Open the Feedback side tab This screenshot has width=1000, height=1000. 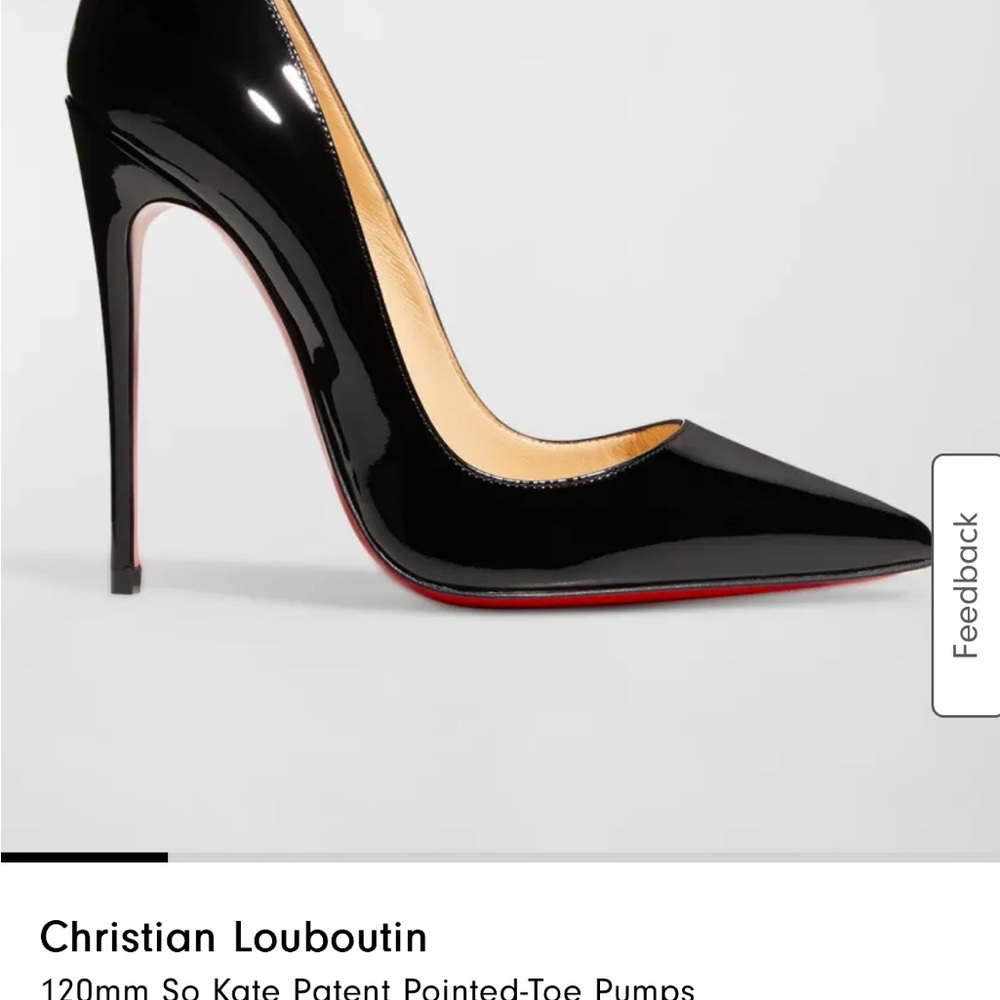[x=966, y=585]
